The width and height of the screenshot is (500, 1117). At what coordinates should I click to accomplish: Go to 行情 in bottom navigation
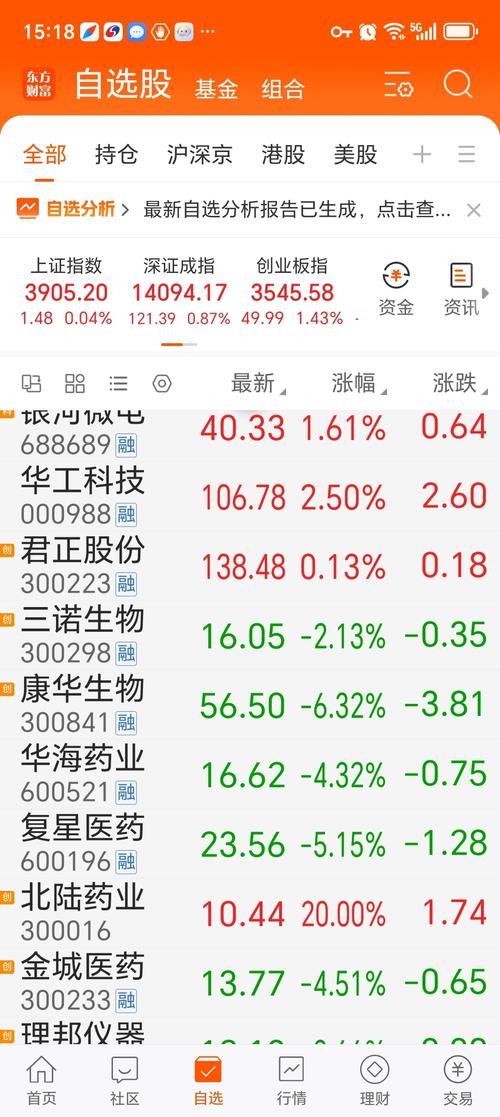coord(291,1080)
